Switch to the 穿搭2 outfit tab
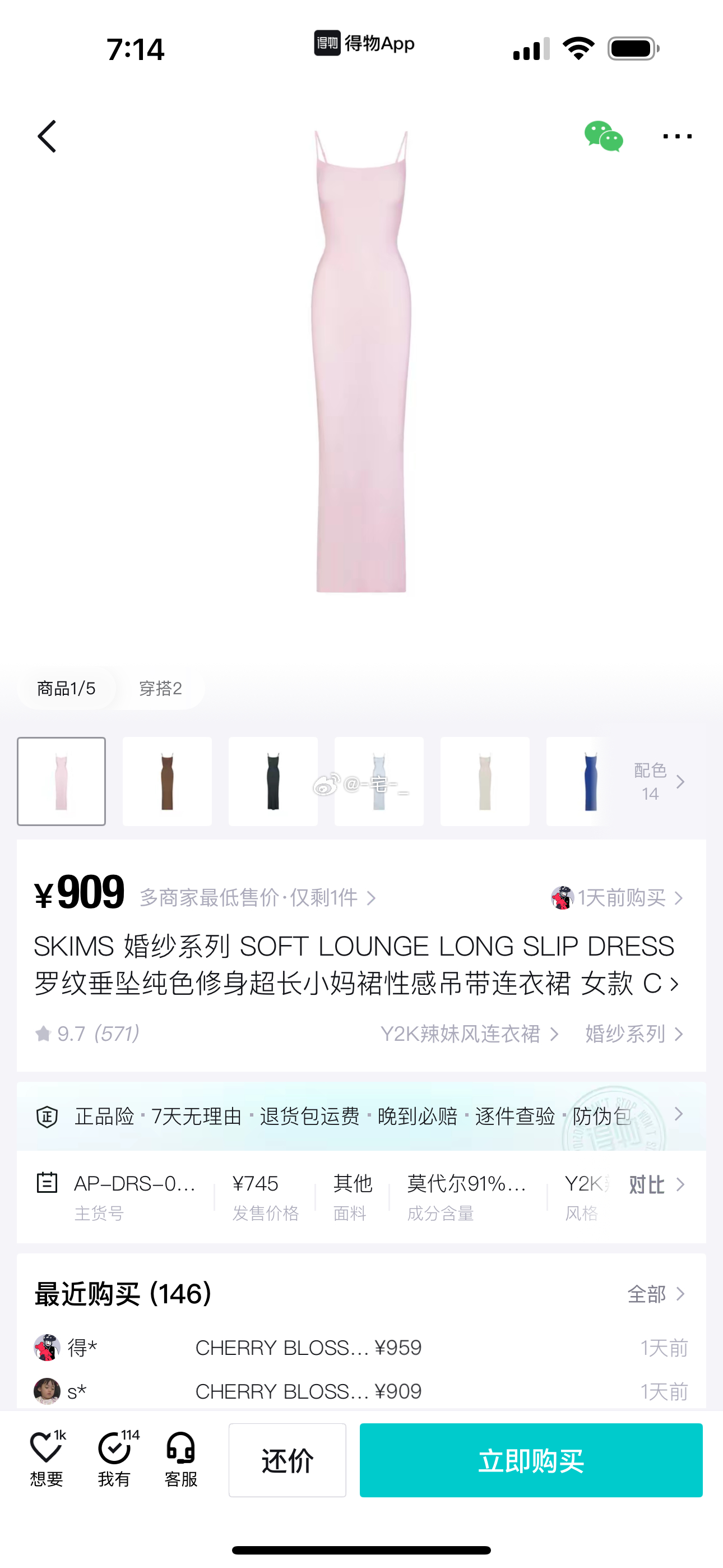The image size is (723, 1568). [160, 689]
